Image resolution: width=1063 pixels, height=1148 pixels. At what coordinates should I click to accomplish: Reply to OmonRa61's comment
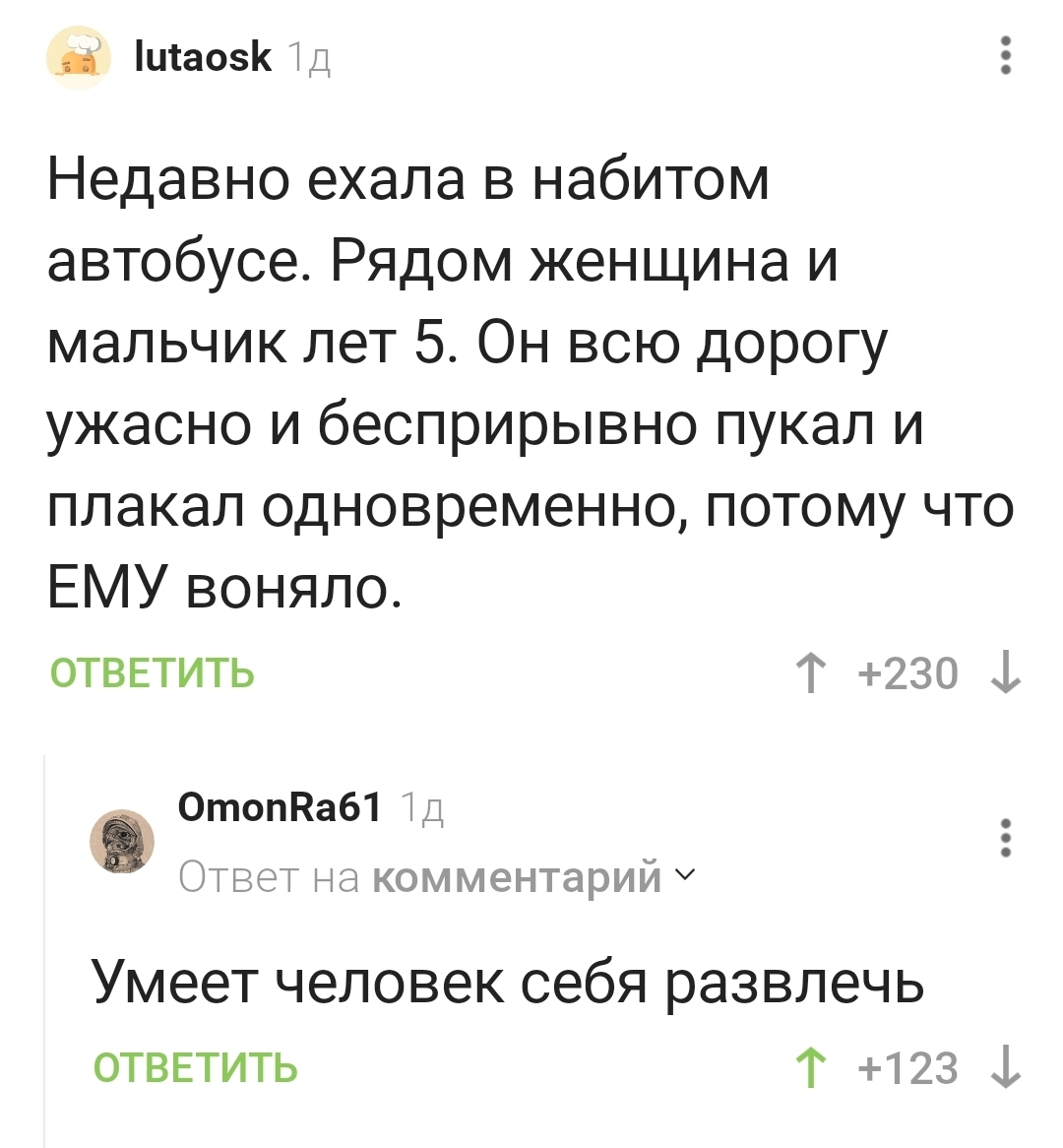point(196,1067)
